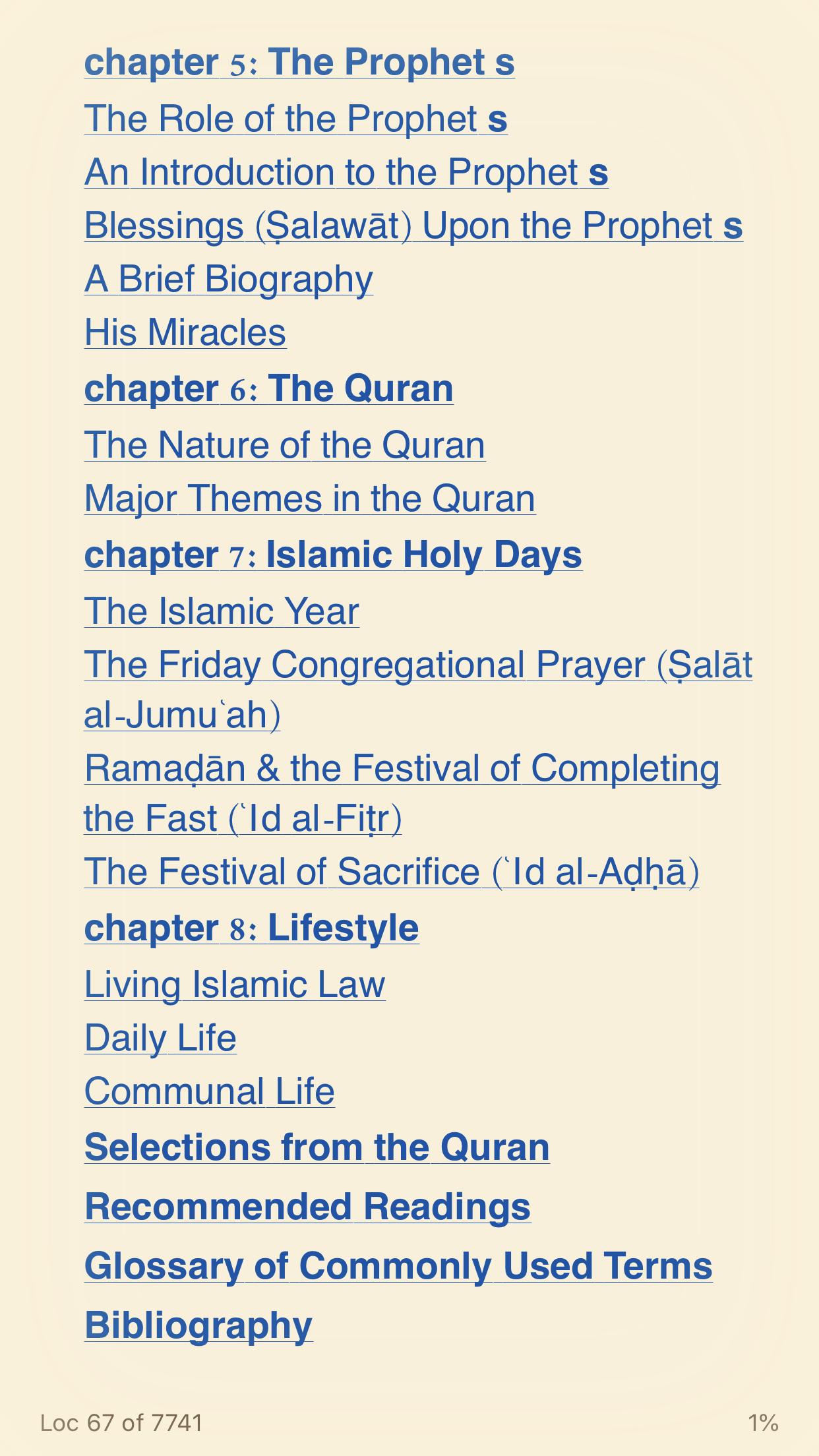Jump to The Nature of the Quran
The width and height of the screenshot is (819, 1456).
click(x=285, y=445)
